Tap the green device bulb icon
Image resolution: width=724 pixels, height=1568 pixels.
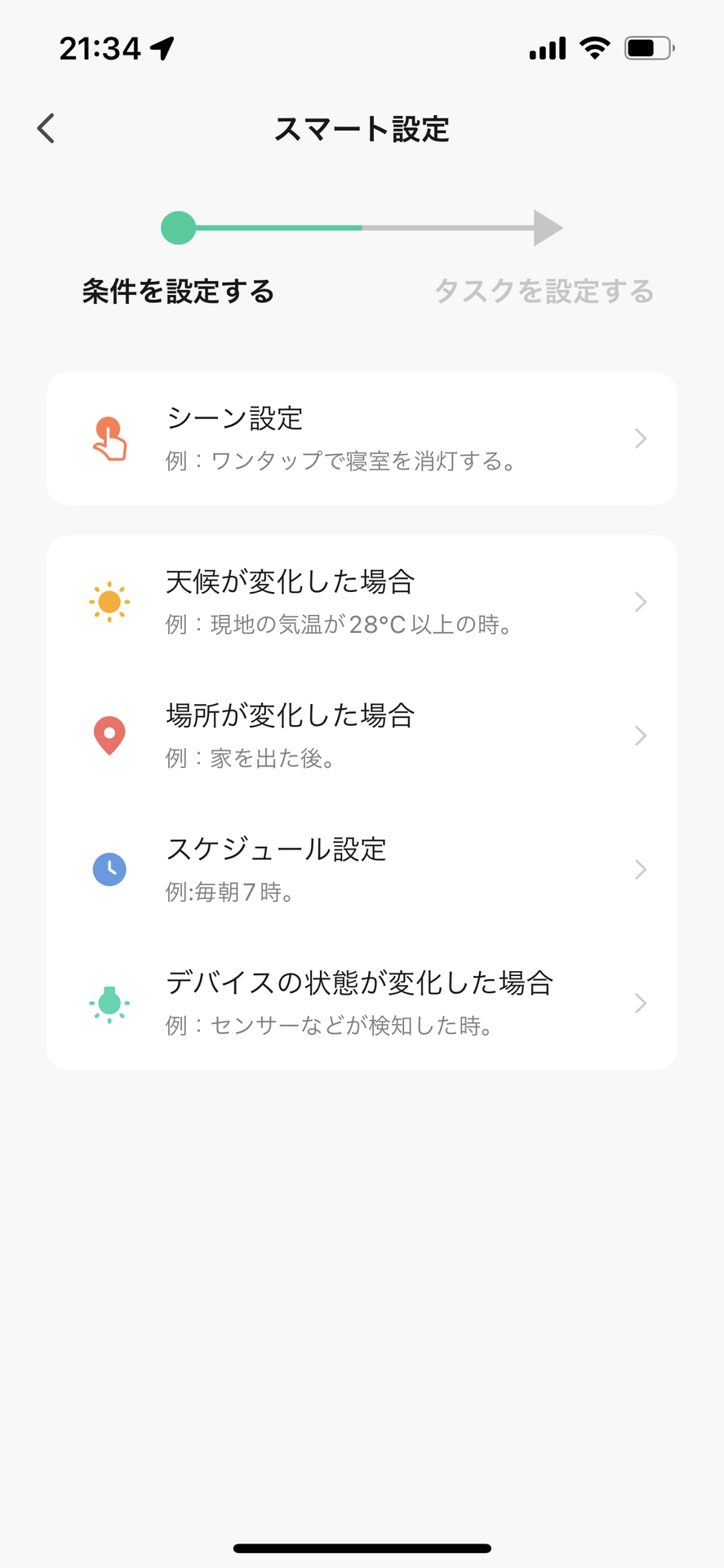109,1003
